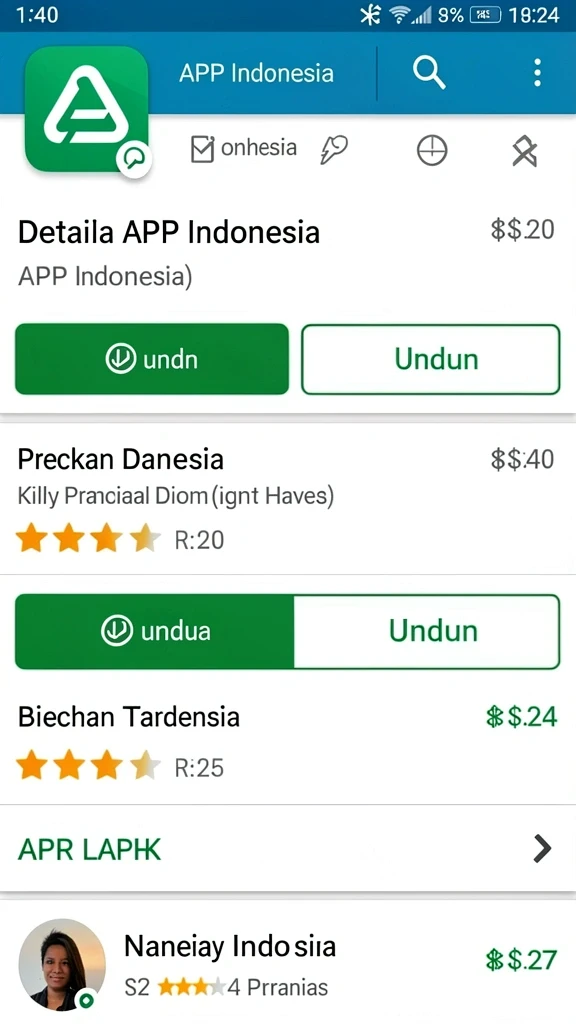Tap the green undua download button
Screen dimensions: 576x1024
pos(155,631)
